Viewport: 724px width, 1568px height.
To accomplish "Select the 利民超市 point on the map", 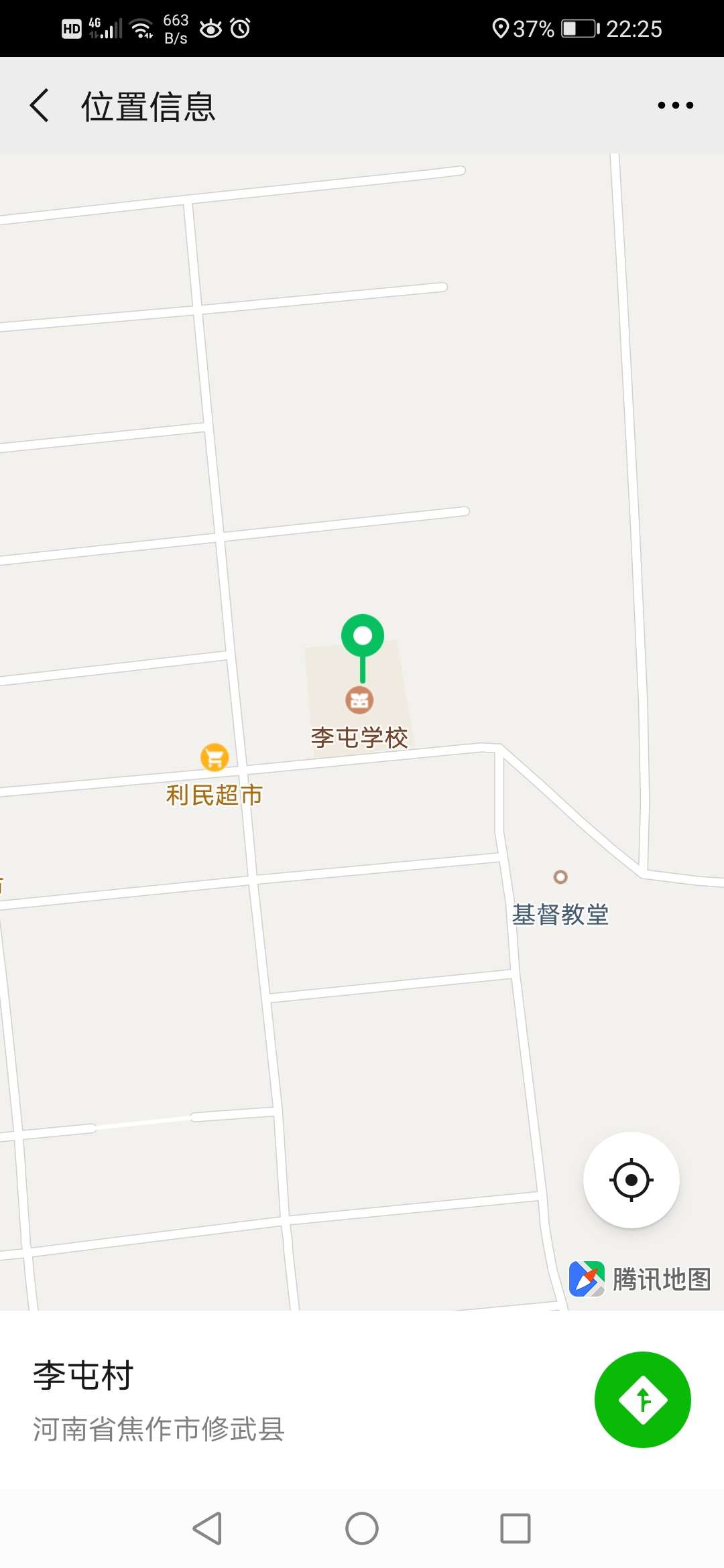I will click(x=215, y=758).
